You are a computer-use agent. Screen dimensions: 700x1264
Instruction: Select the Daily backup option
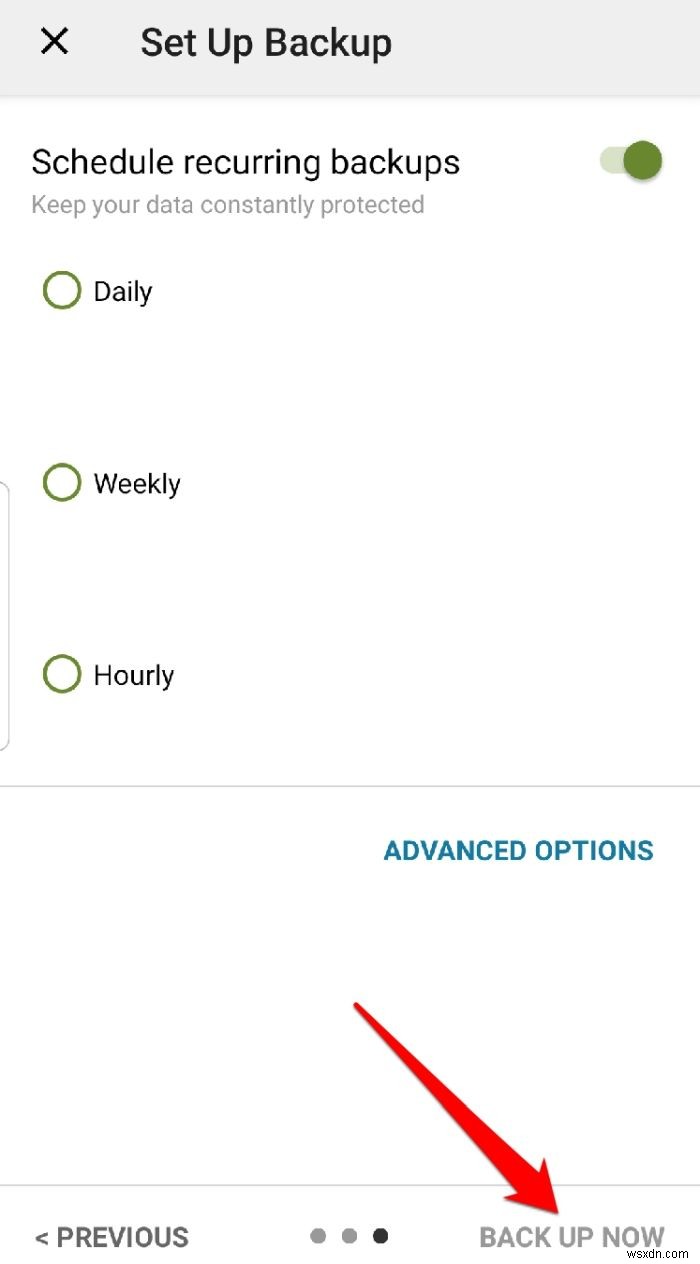(62, 291)
